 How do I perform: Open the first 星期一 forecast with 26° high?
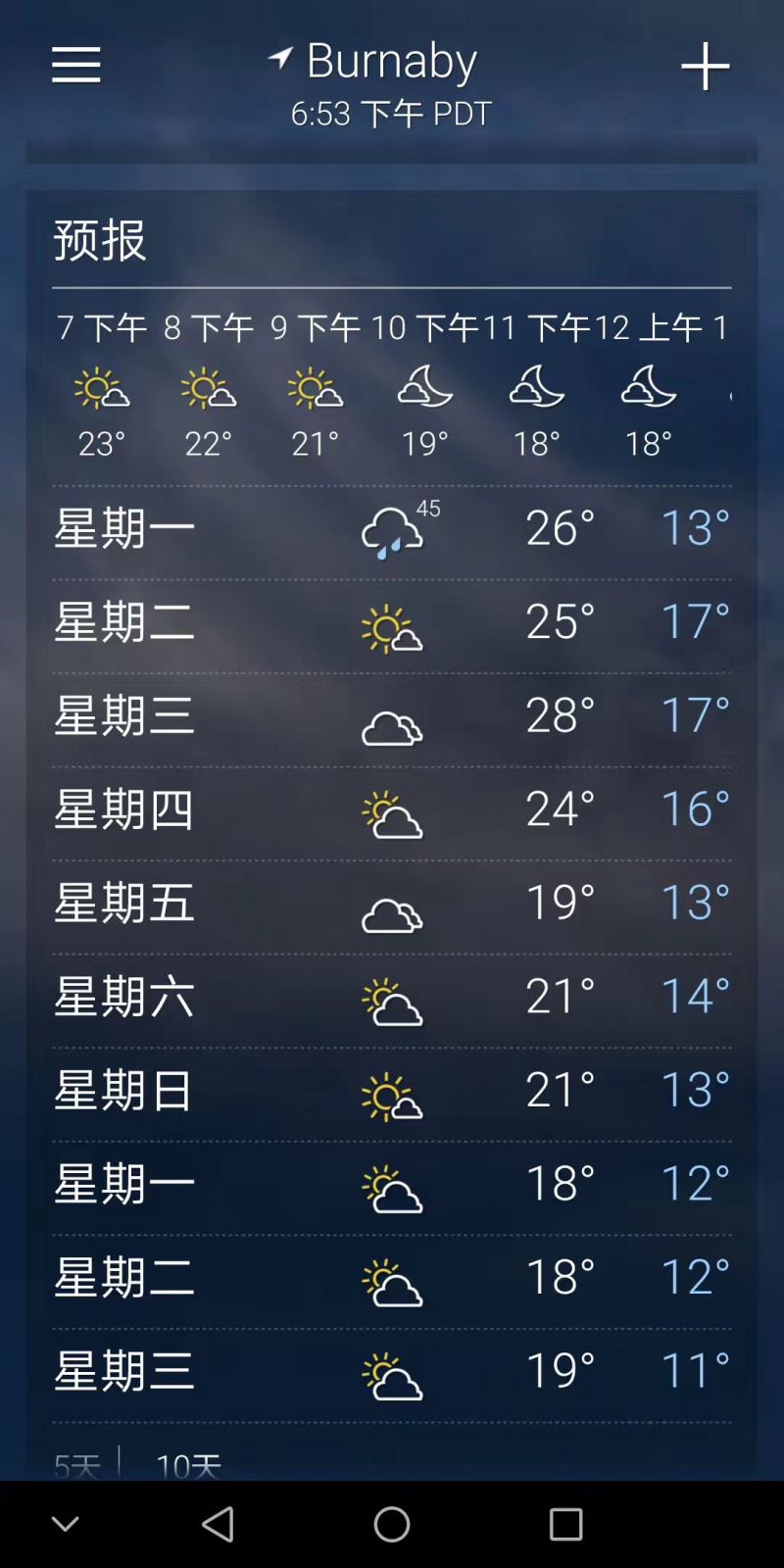click(392, 529)
